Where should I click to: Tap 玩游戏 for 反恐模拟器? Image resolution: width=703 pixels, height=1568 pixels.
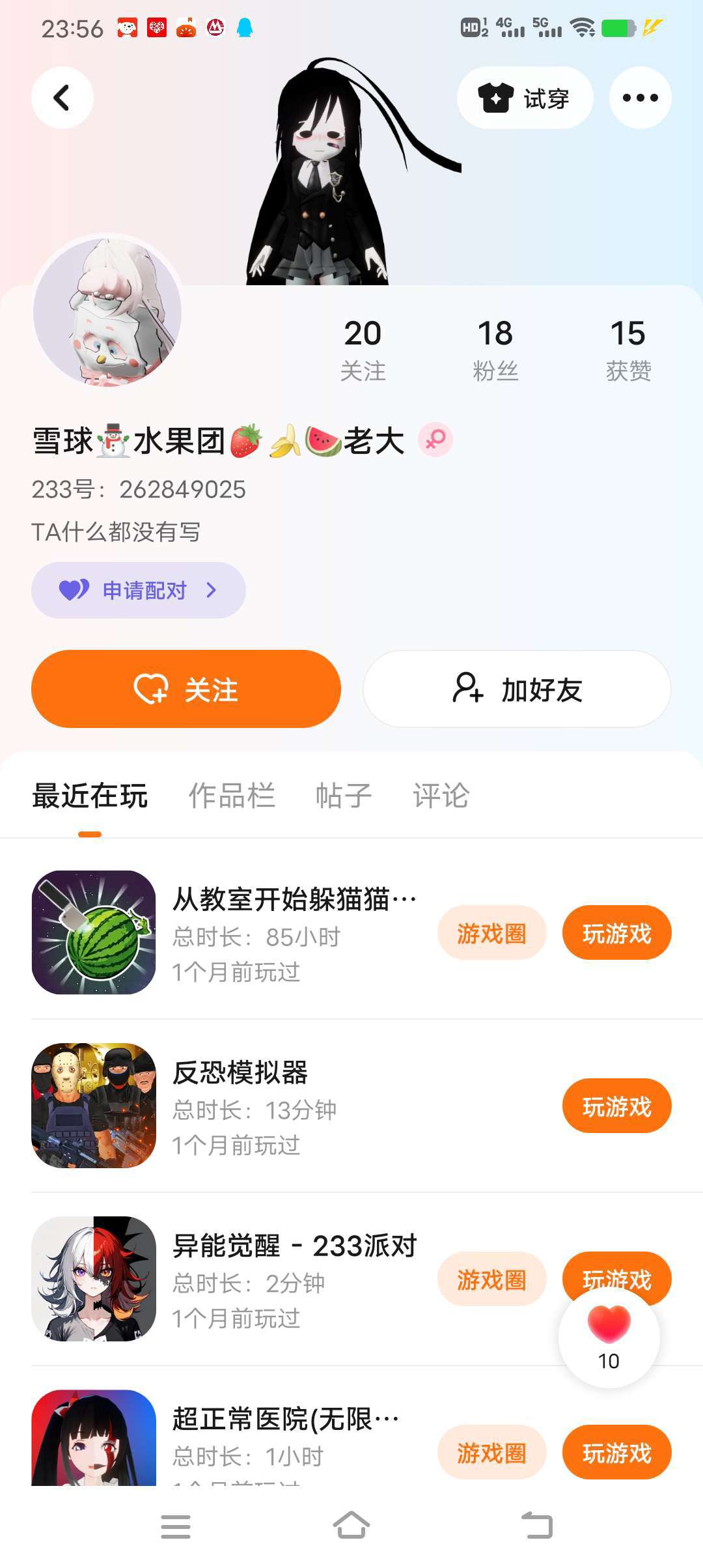[x=616, y=1106]
